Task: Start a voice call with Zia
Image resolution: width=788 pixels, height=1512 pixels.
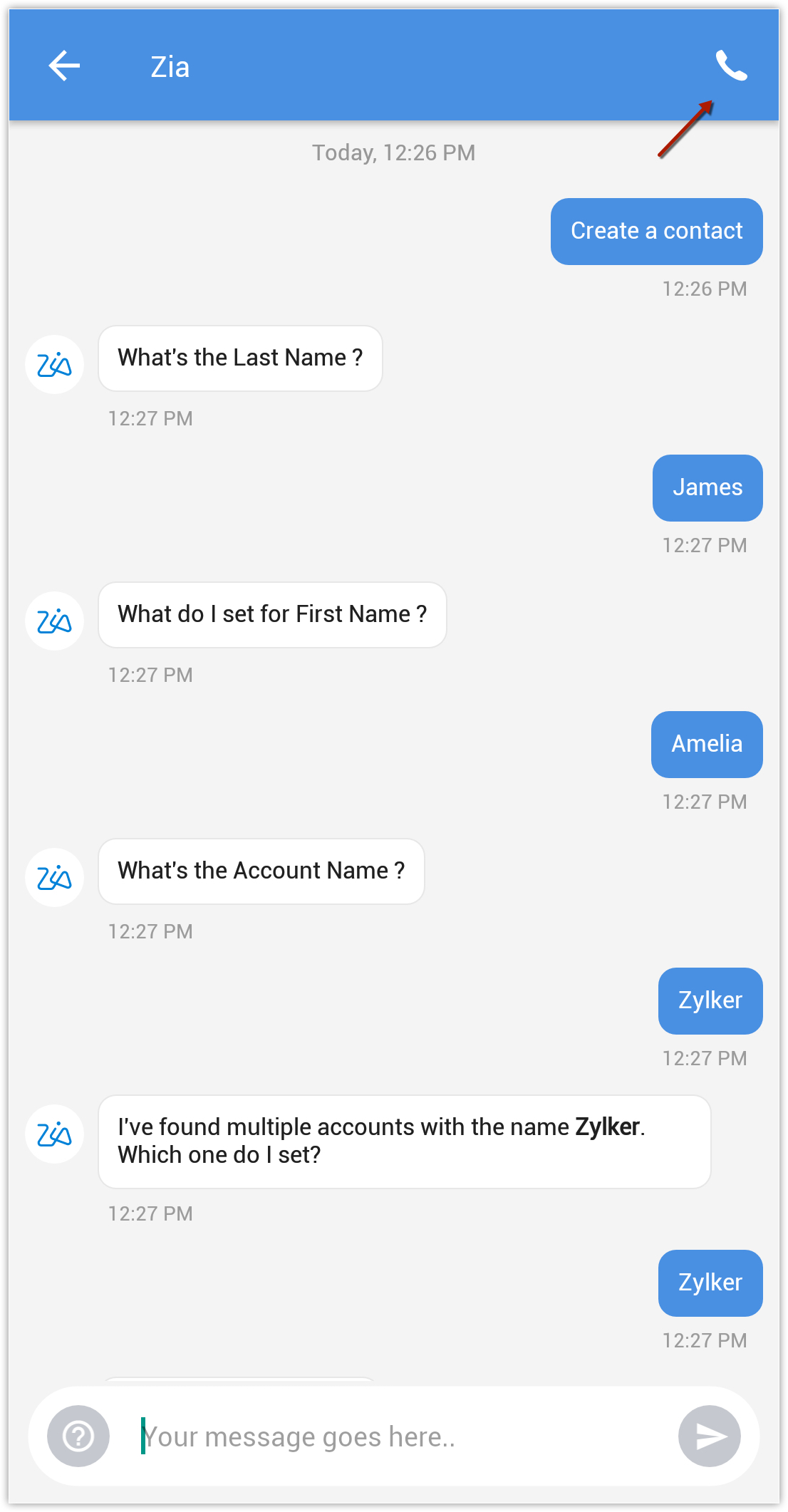Action: coord(731,66)
